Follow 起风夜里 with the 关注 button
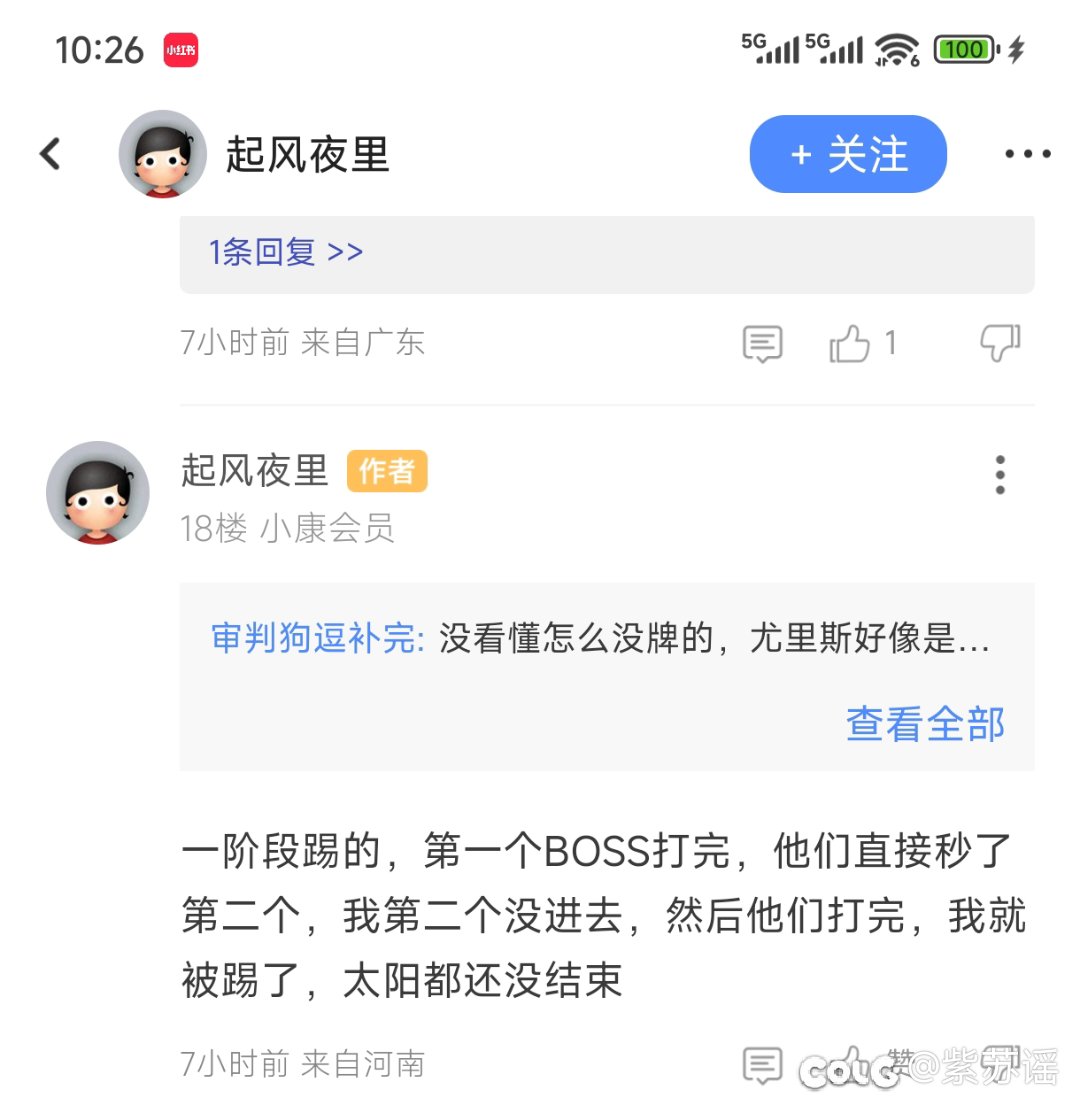The height and width of the screenshot is (1113, 1080). tap(848, 154)
